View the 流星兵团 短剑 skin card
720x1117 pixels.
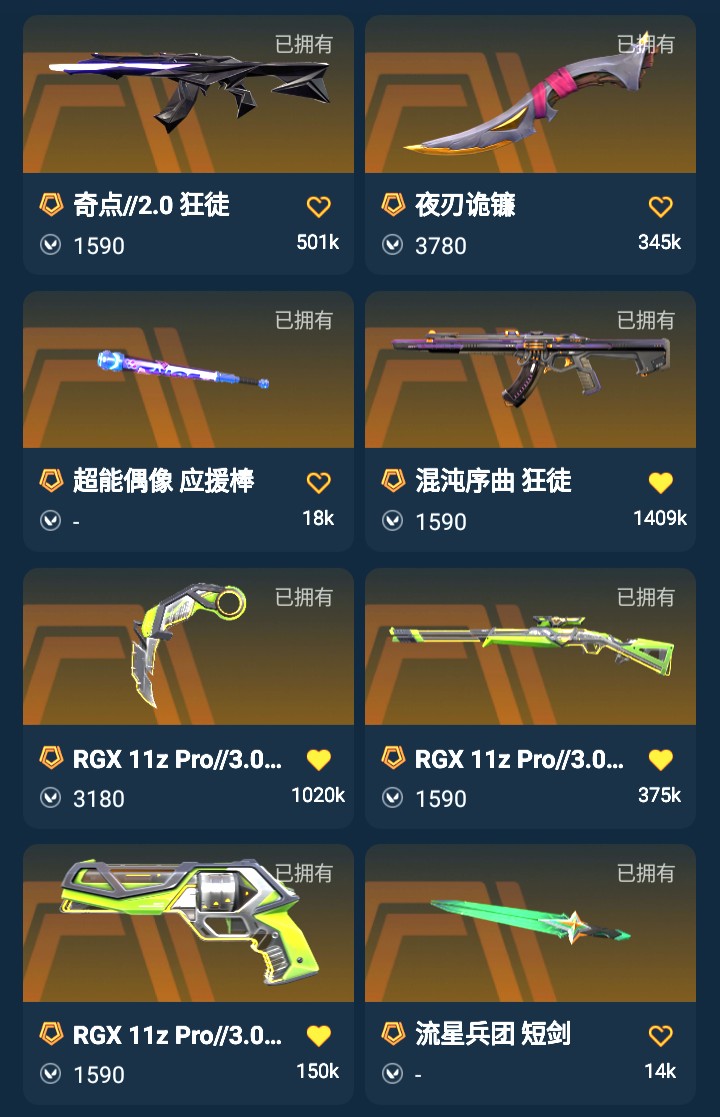[x=530, y=974]
